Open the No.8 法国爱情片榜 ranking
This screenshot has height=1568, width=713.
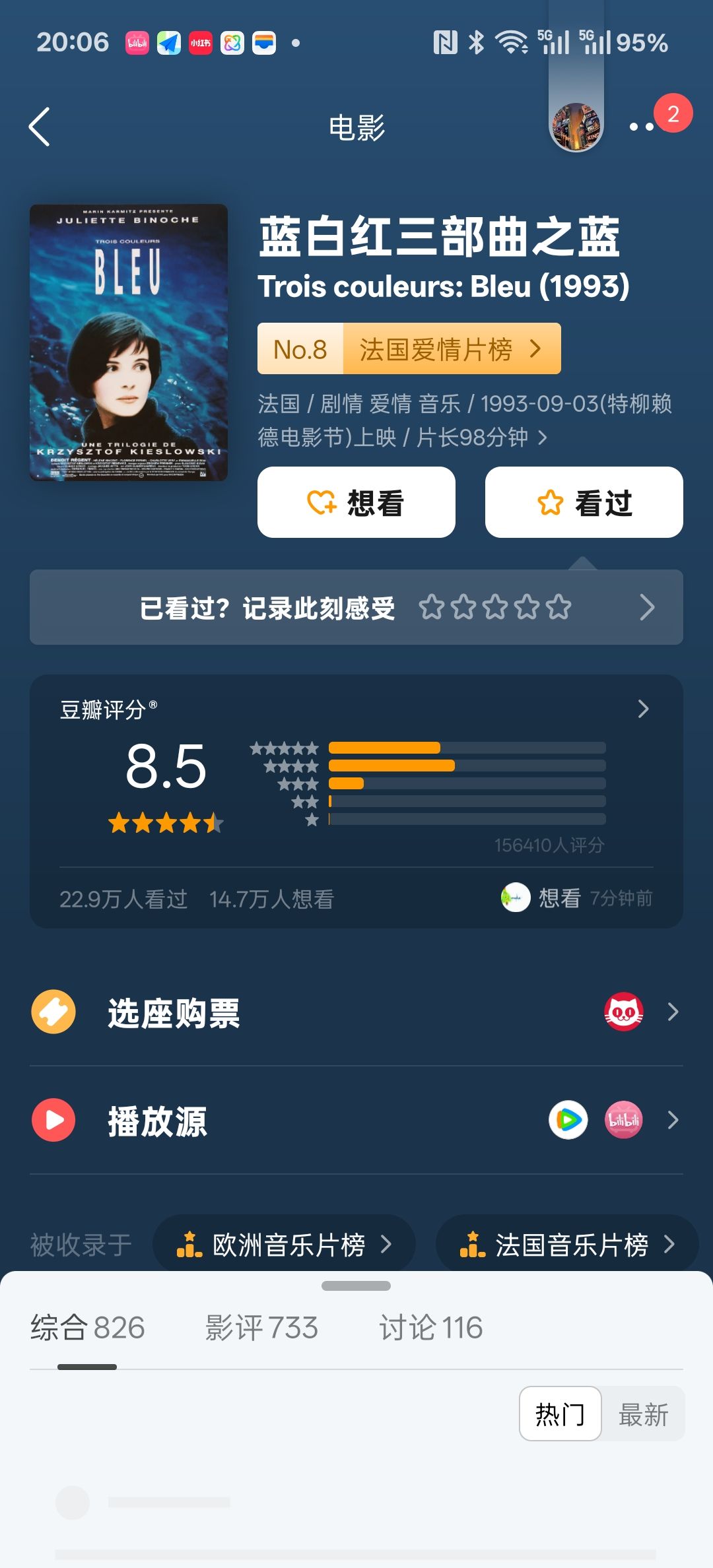click(x=409, y=348)
